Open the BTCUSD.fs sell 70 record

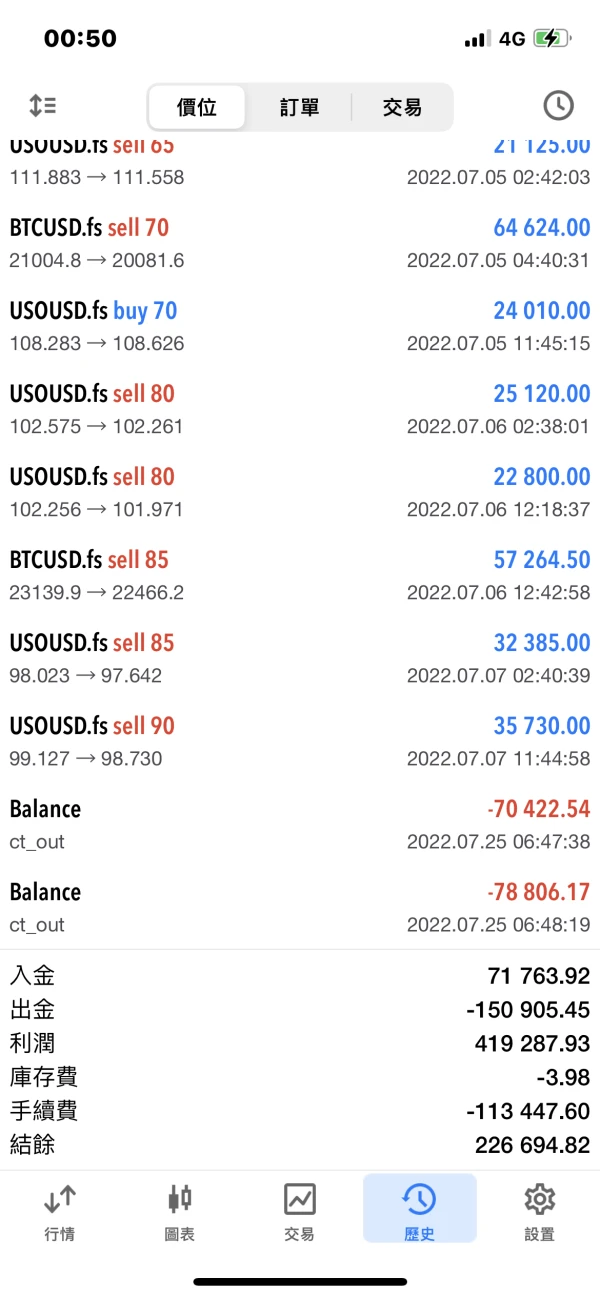pos(300,243)
